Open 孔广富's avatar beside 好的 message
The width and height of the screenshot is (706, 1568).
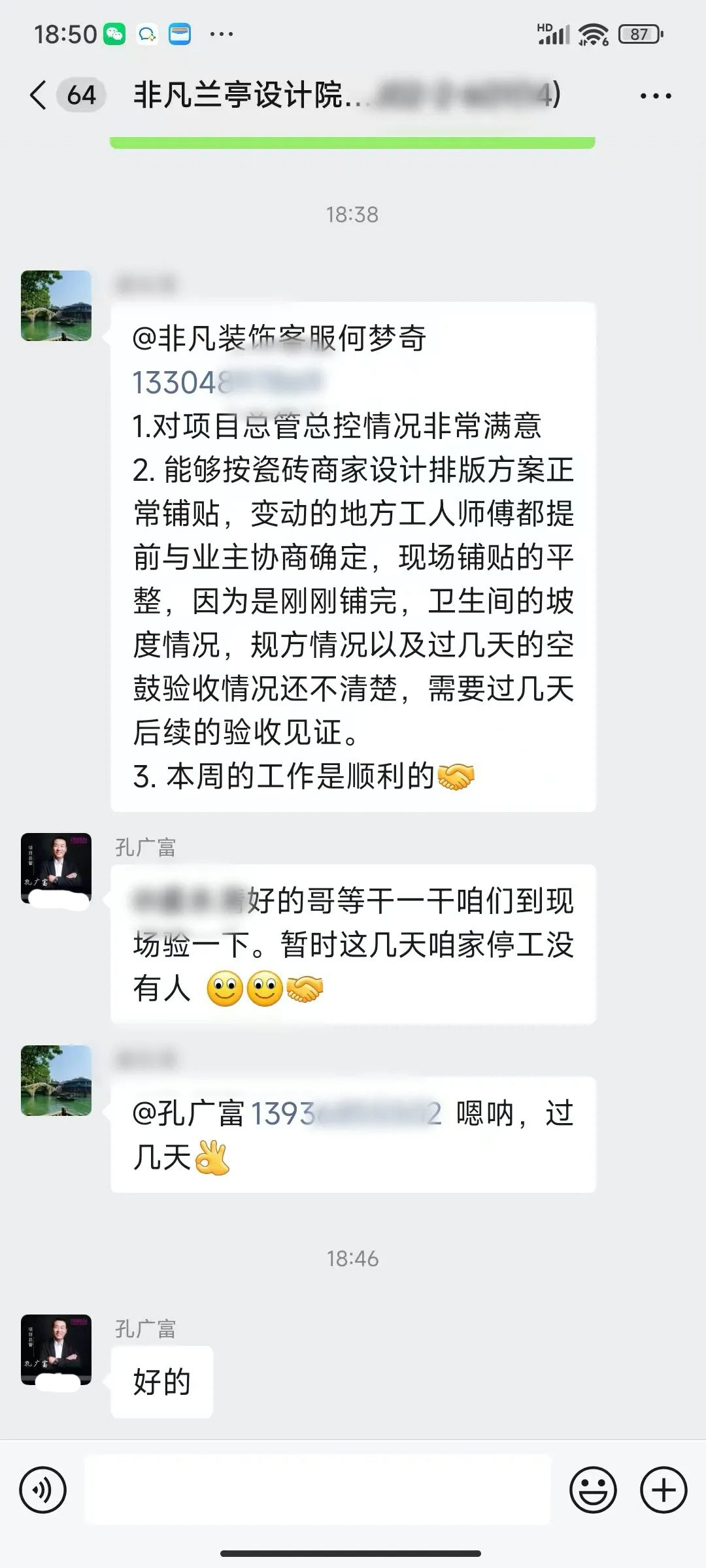56,1350
